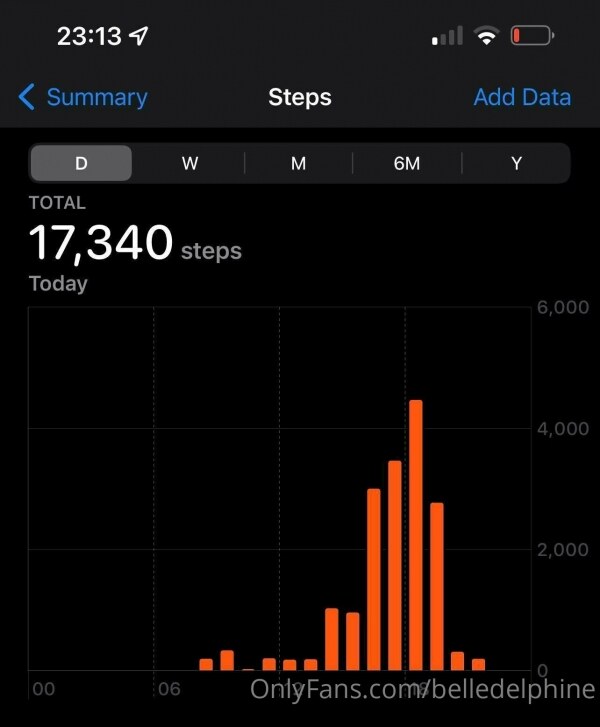
Task: Switch to the 6M view
Action: pos(407,163)
